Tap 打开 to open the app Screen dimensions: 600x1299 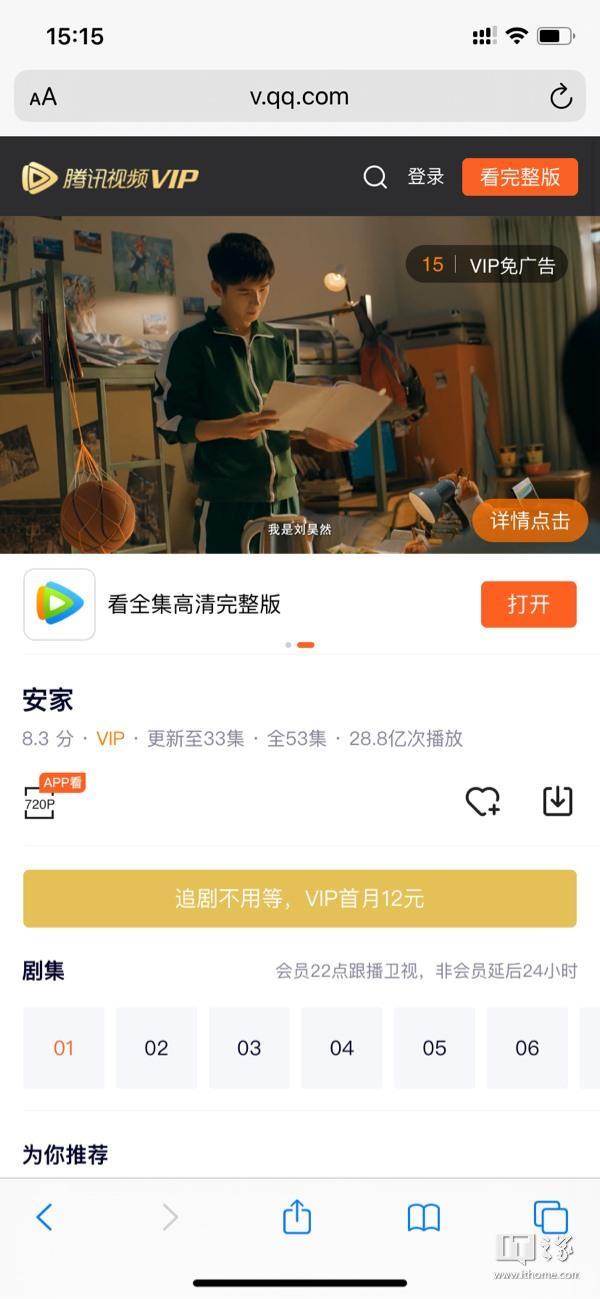528,604
